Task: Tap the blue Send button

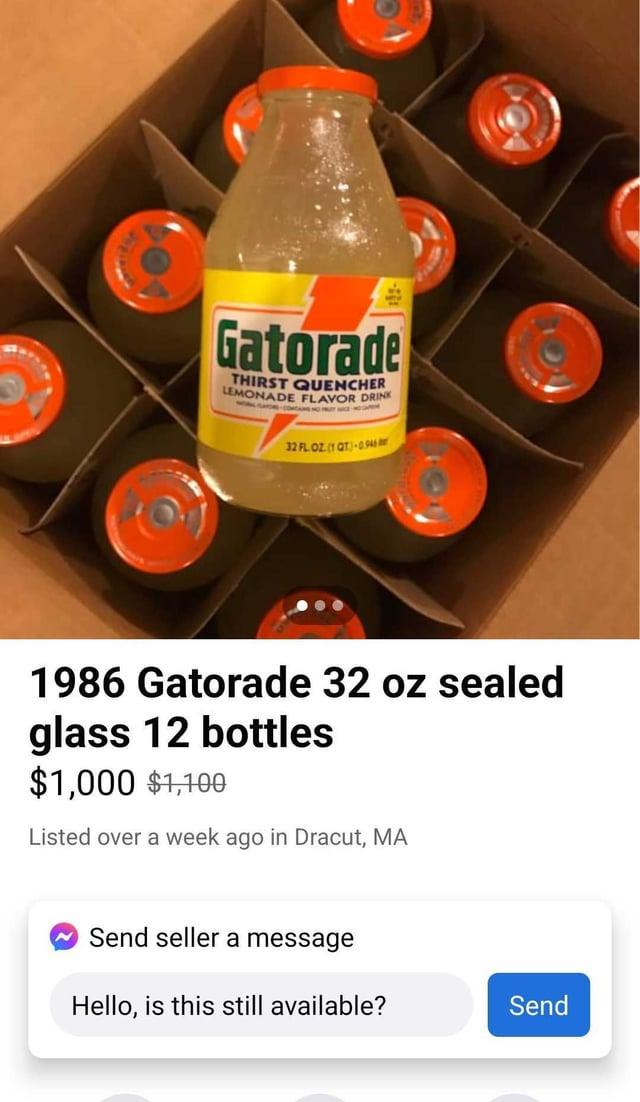Action: (538, 1005)
